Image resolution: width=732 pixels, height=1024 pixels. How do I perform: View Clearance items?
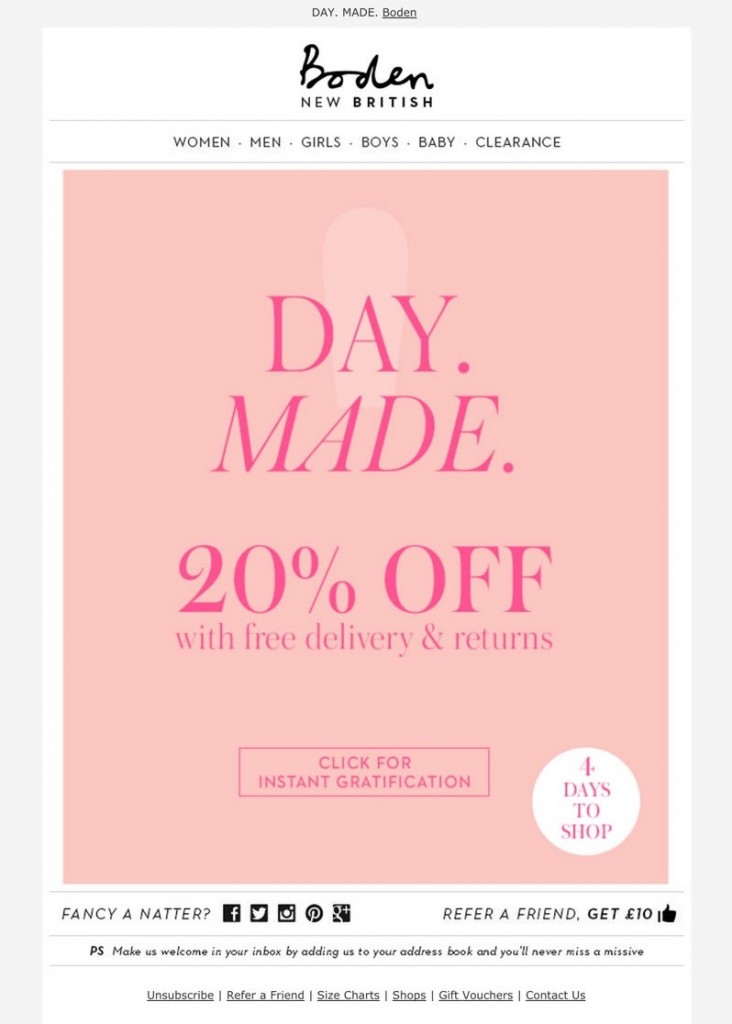point(517,142)
